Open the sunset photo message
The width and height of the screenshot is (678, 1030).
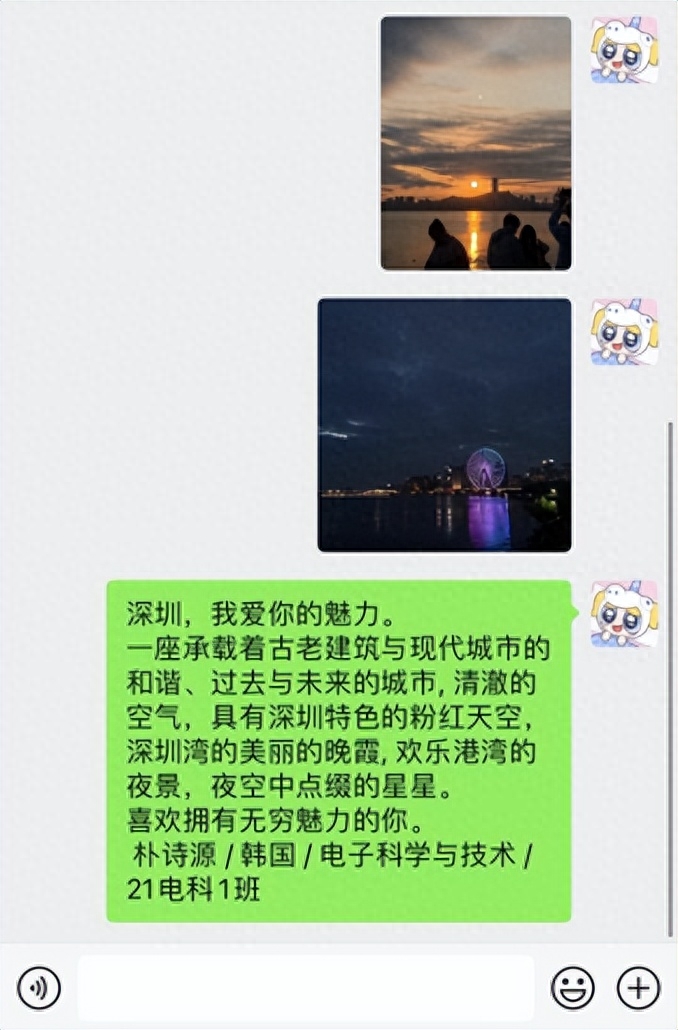coord(475,143)
